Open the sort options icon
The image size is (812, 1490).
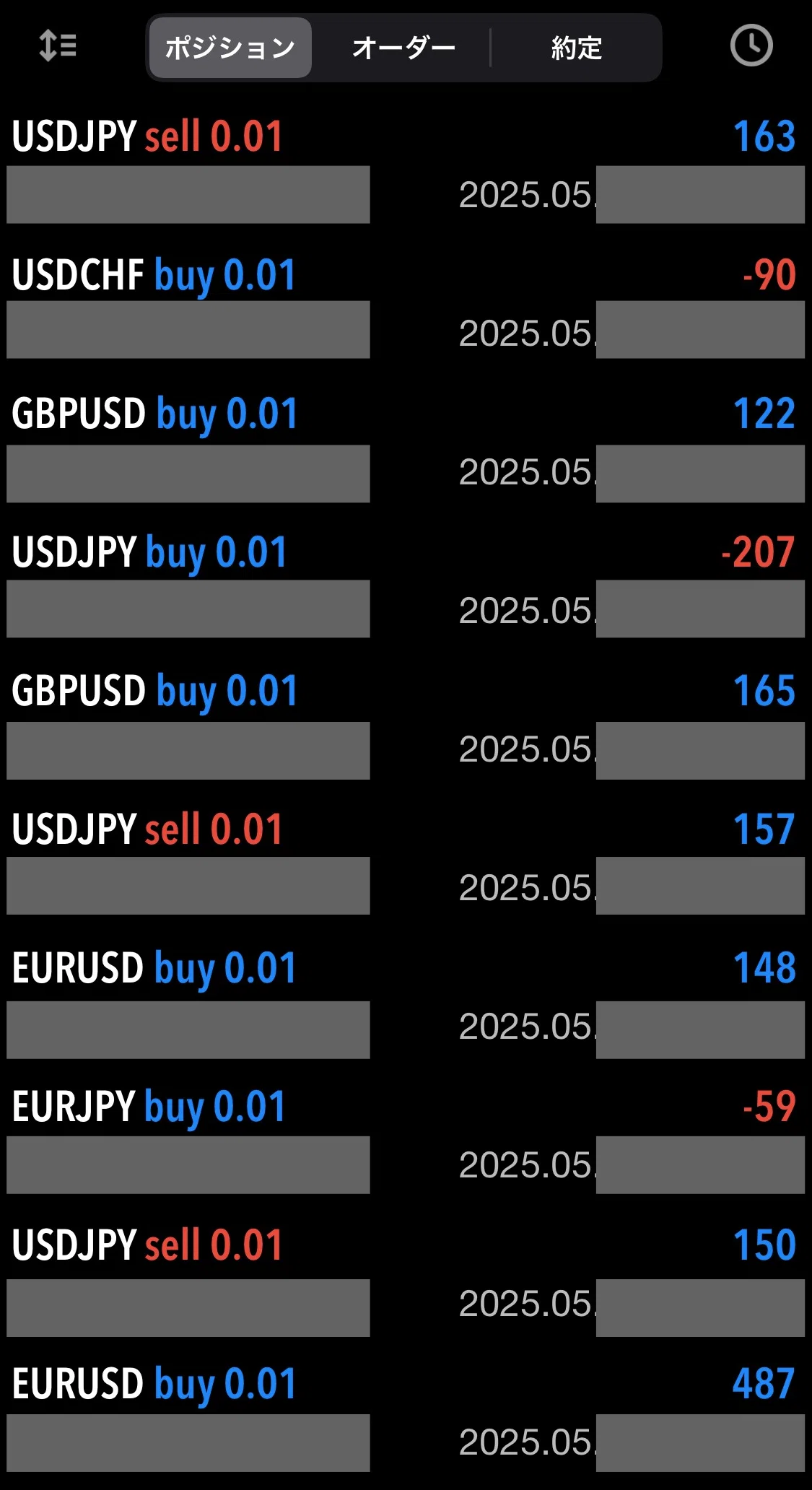pyautogui.click(x=57, y=46)
